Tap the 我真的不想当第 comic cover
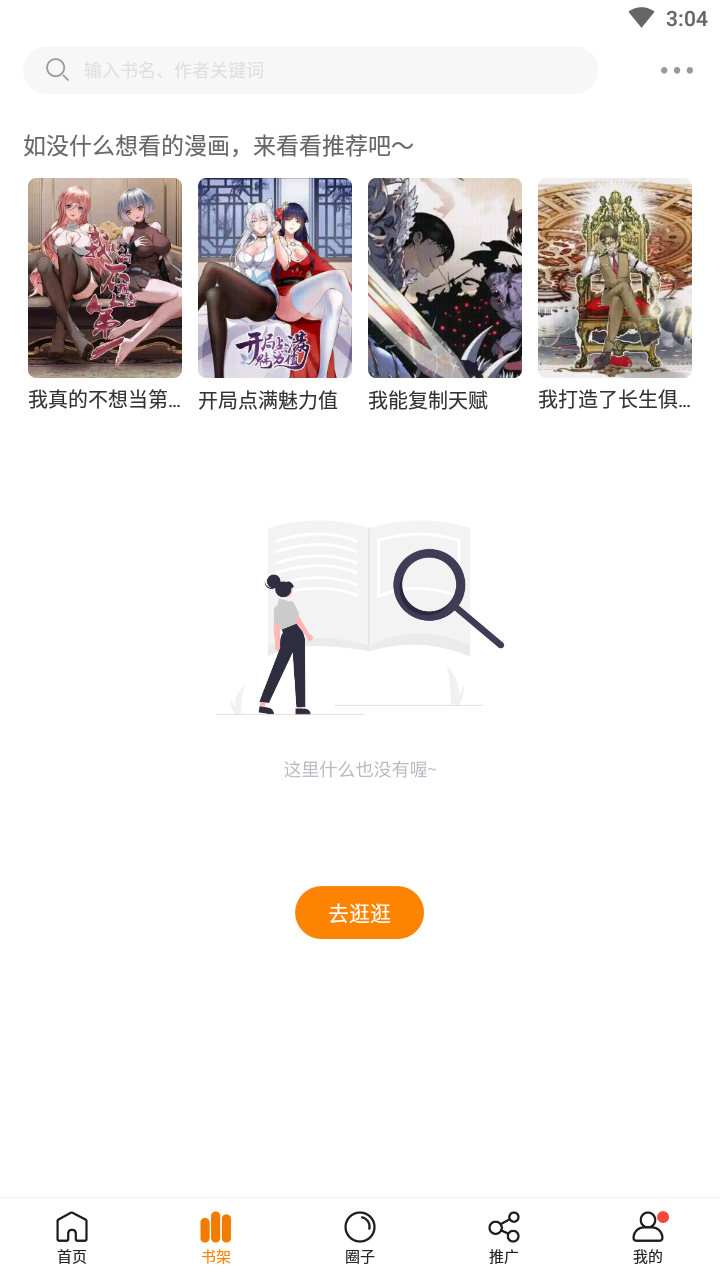This screenshot has width=720, height=1280. pos(105,278)
